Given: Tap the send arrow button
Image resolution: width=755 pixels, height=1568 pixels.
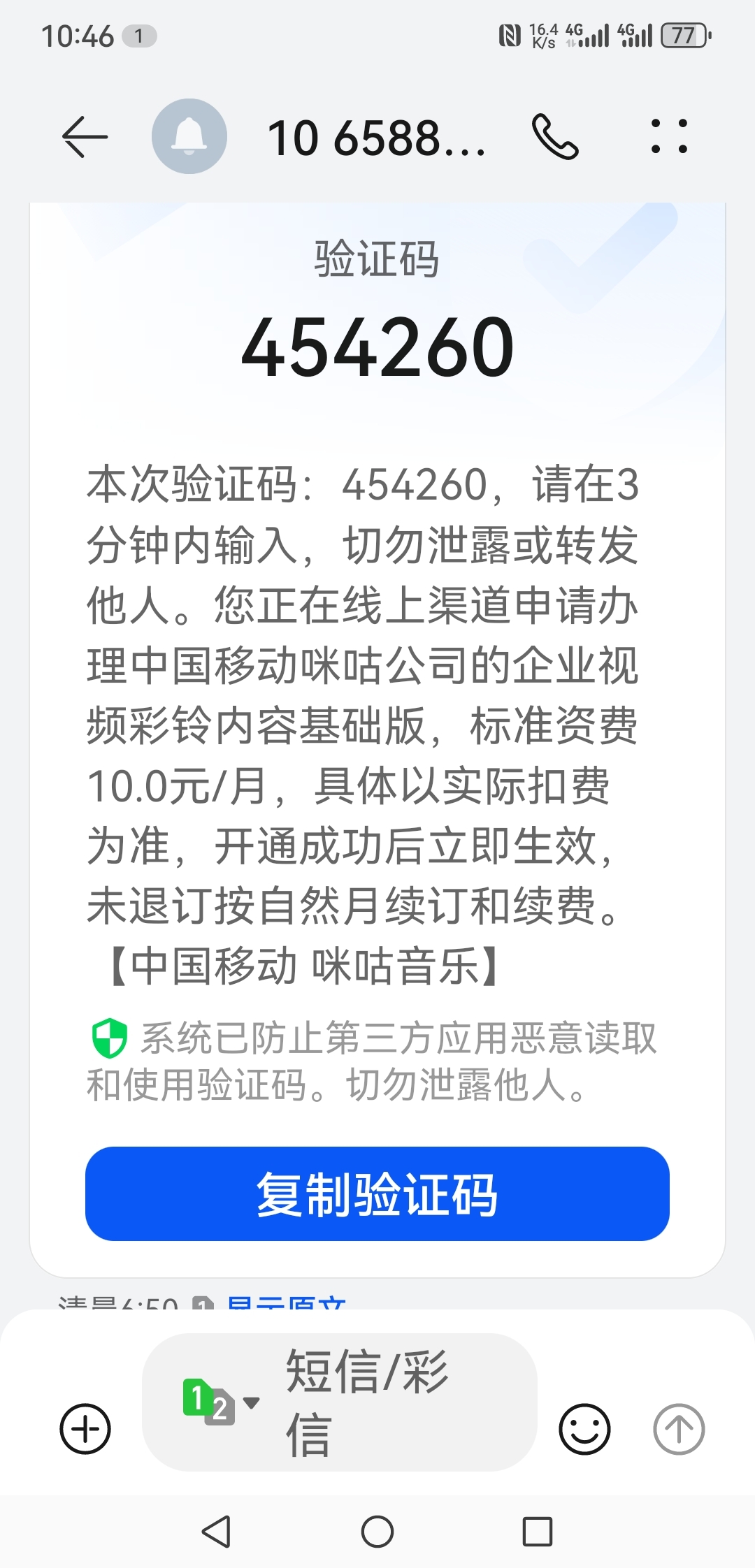Looking at the screenshot, I should tap(679, 1429).
